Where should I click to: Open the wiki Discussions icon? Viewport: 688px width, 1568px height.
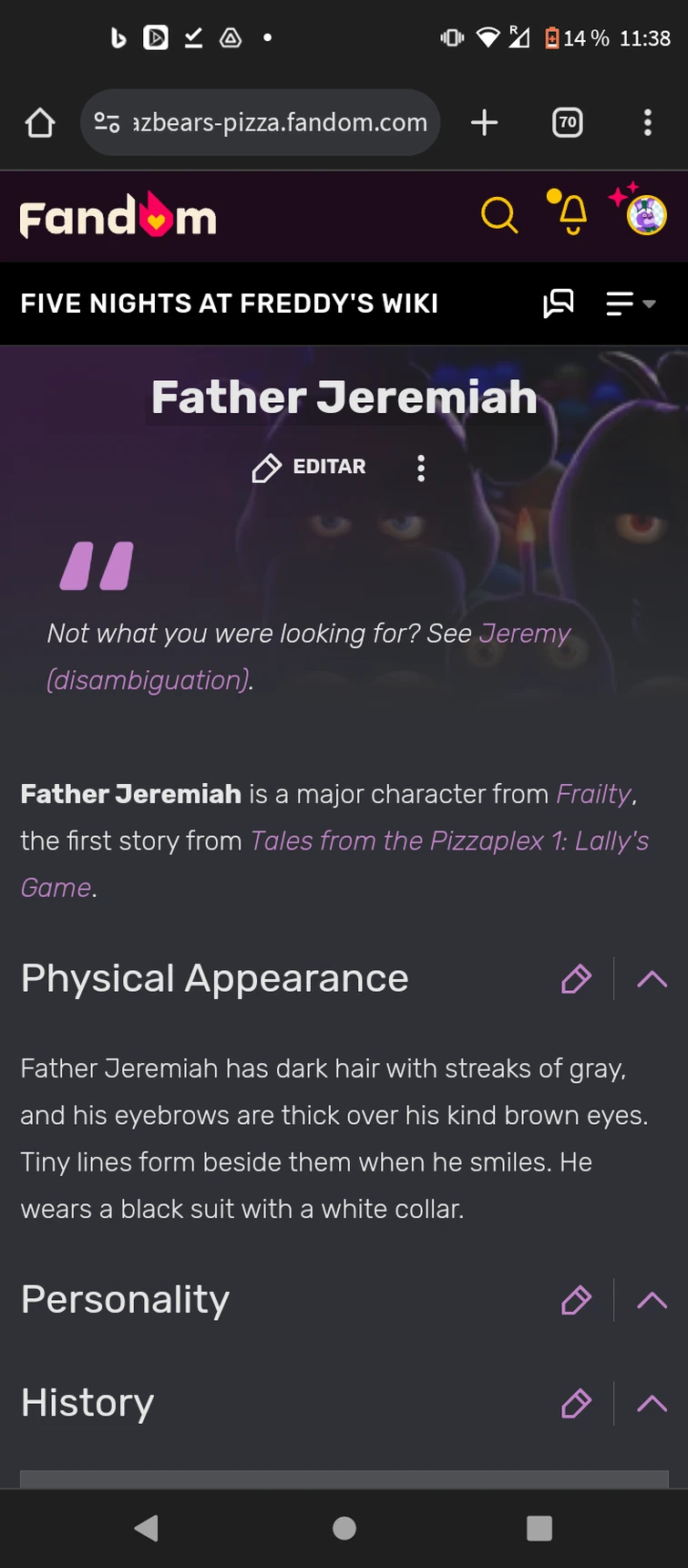[559, 303]
